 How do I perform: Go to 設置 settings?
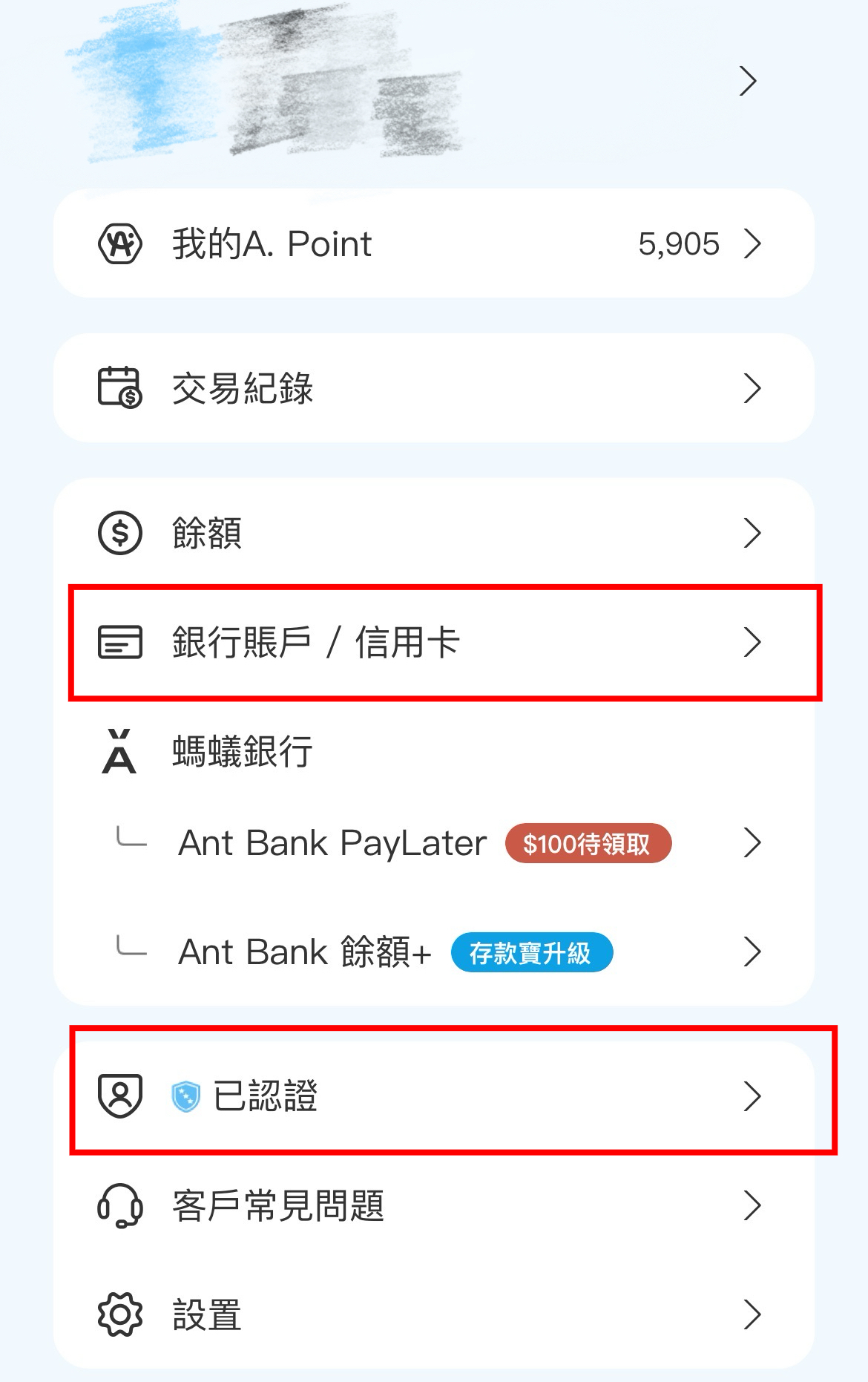(x=433, y=1314)
